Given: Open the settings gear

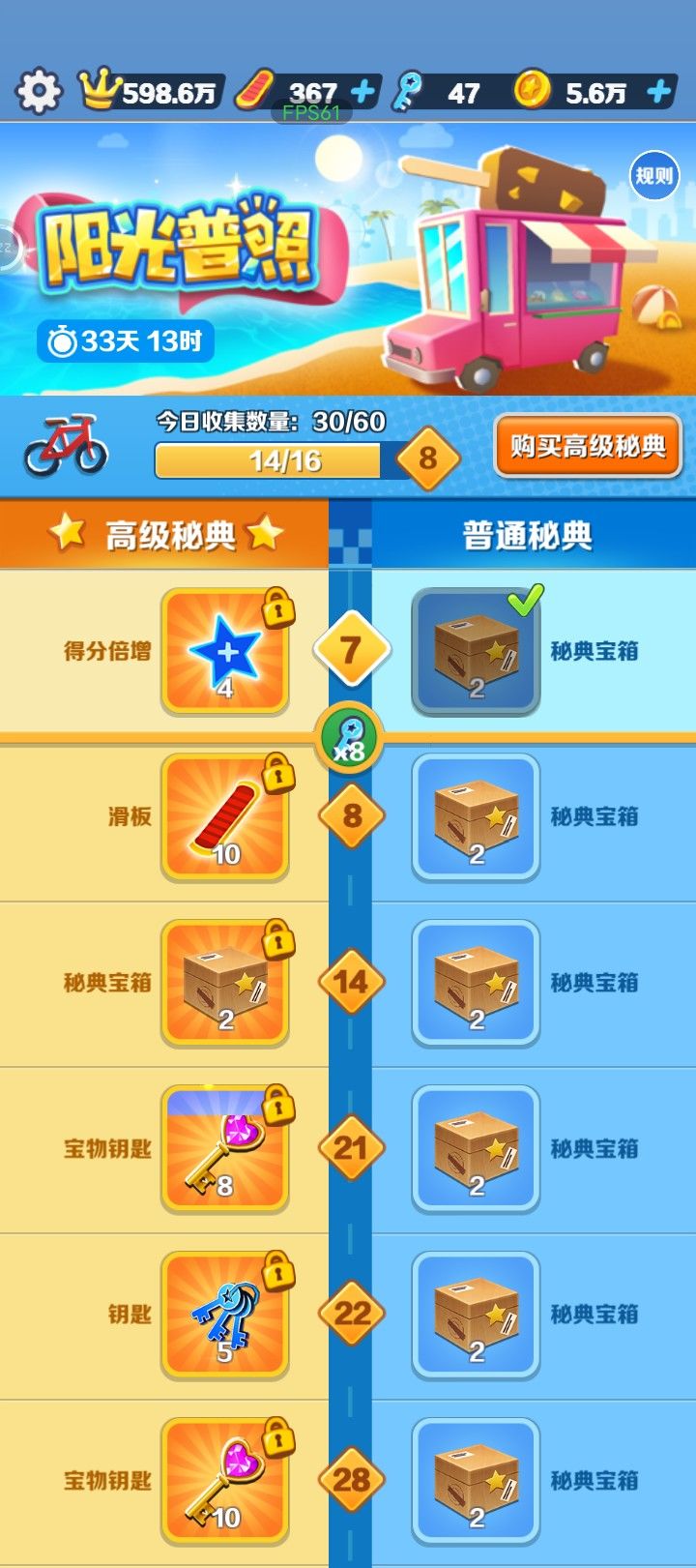Looking at the screenshot, I should click(39, 92).
